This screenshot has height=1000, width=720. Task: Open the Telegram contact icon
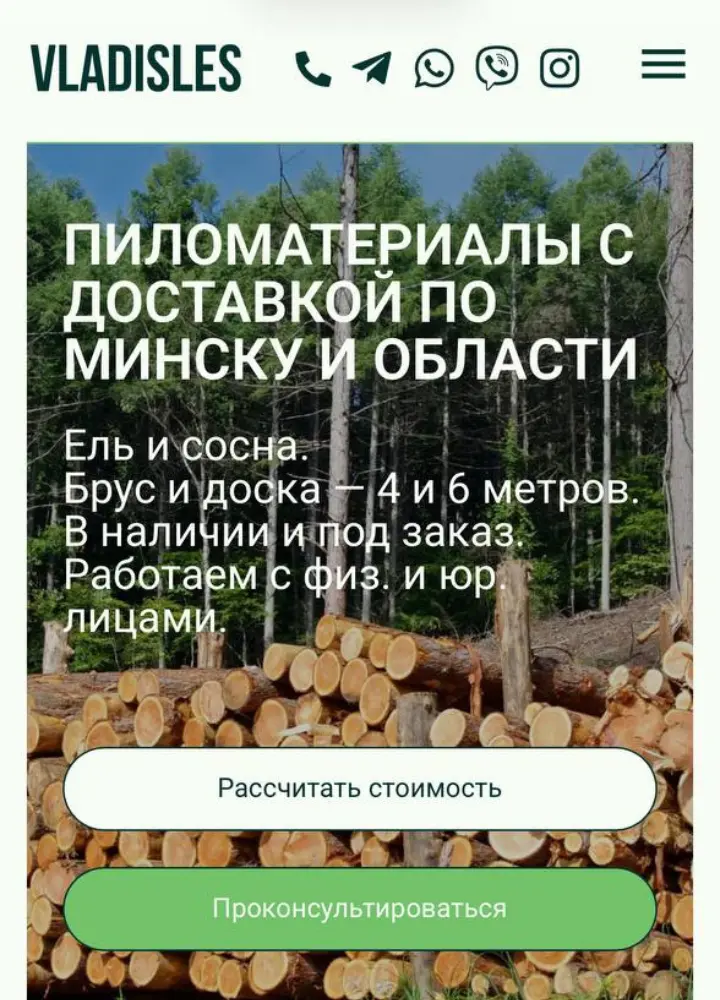tap(372, 68)
